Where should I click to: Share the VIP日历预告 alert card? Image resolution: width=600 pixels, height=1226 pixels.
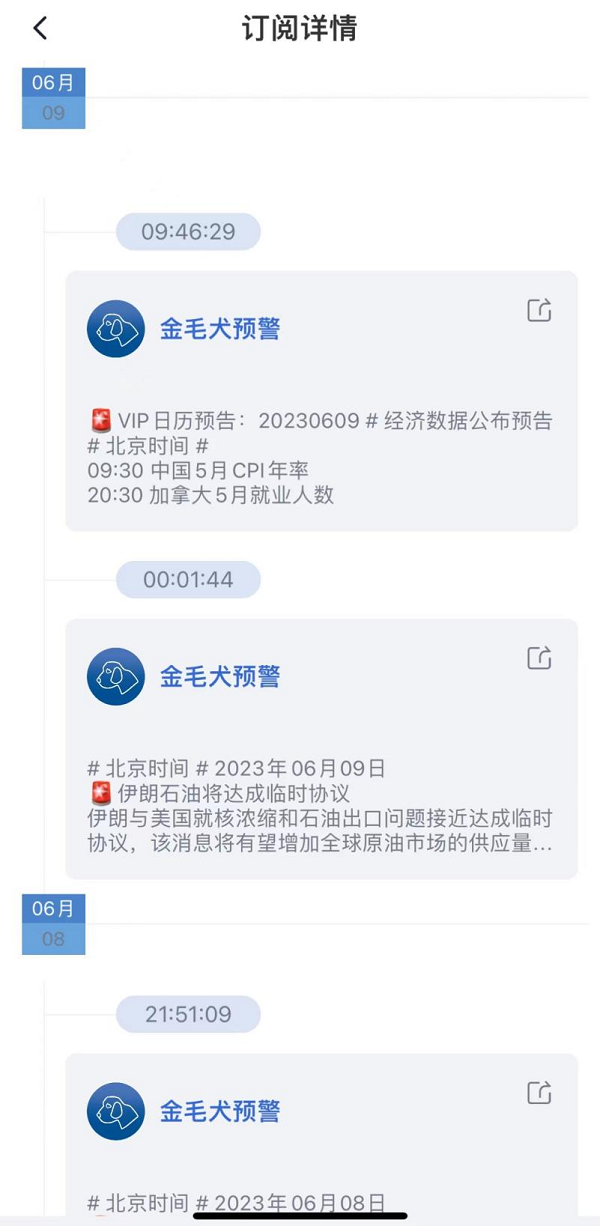pyautogui.click(x=539, y=310)
